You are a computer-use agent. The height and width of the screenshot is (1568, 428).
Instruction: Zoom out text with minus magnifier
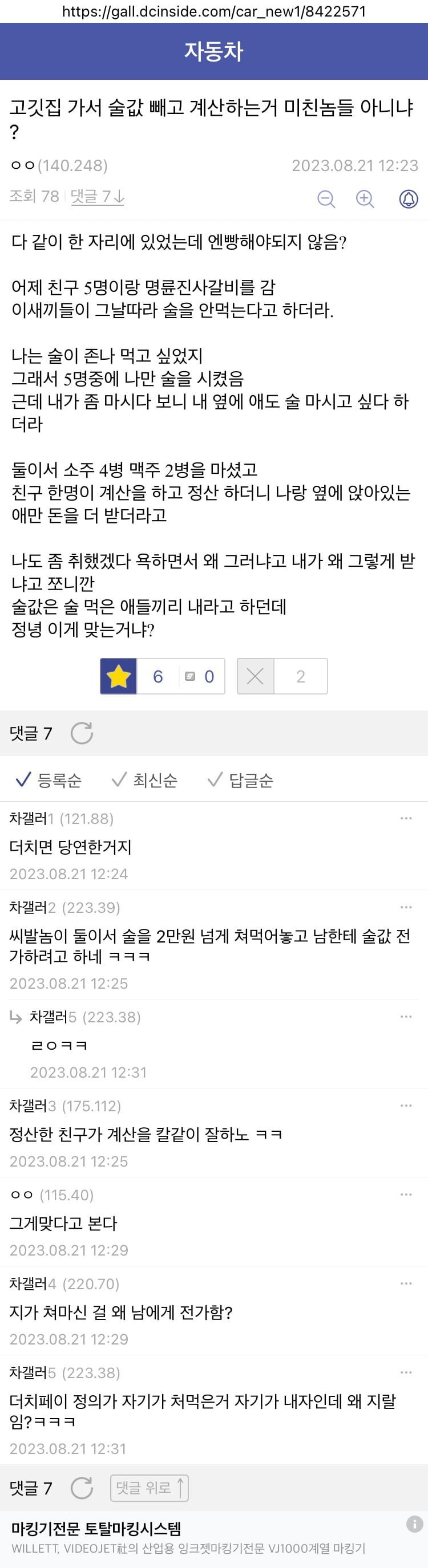click(326, 199)
